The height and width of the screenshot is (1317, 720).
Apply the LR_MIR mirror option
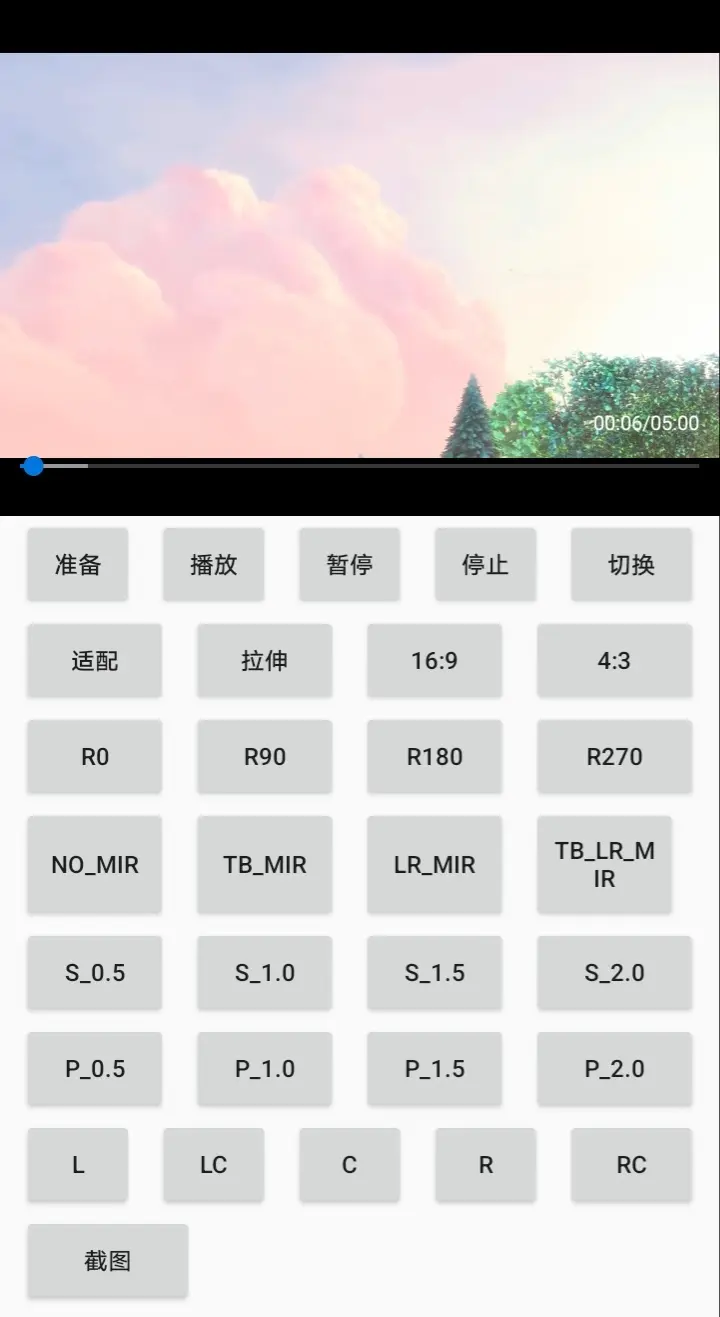coord(434,864)
